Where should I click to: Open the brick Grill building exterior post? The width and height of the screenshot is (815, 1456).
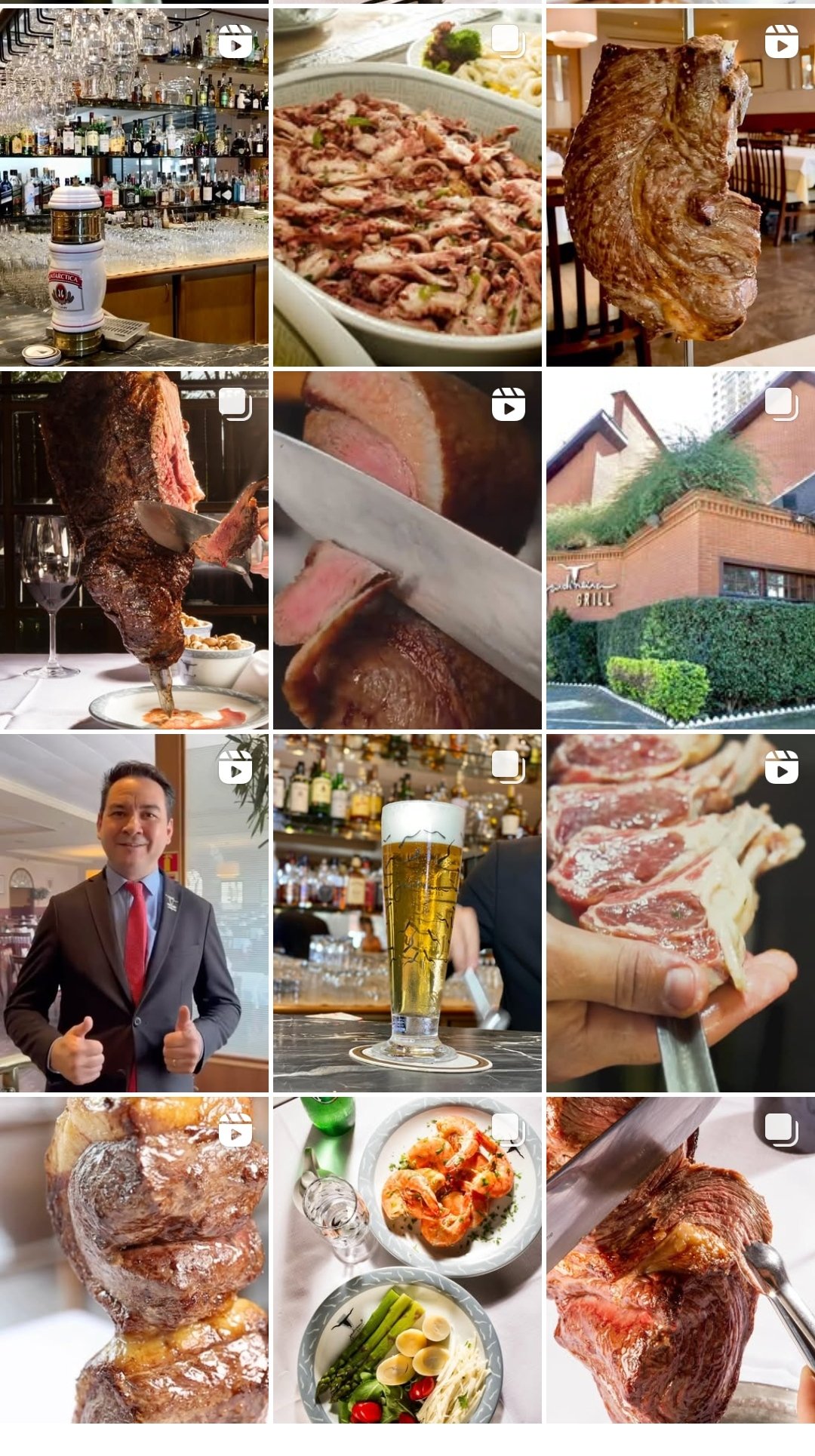pos(680,549)
